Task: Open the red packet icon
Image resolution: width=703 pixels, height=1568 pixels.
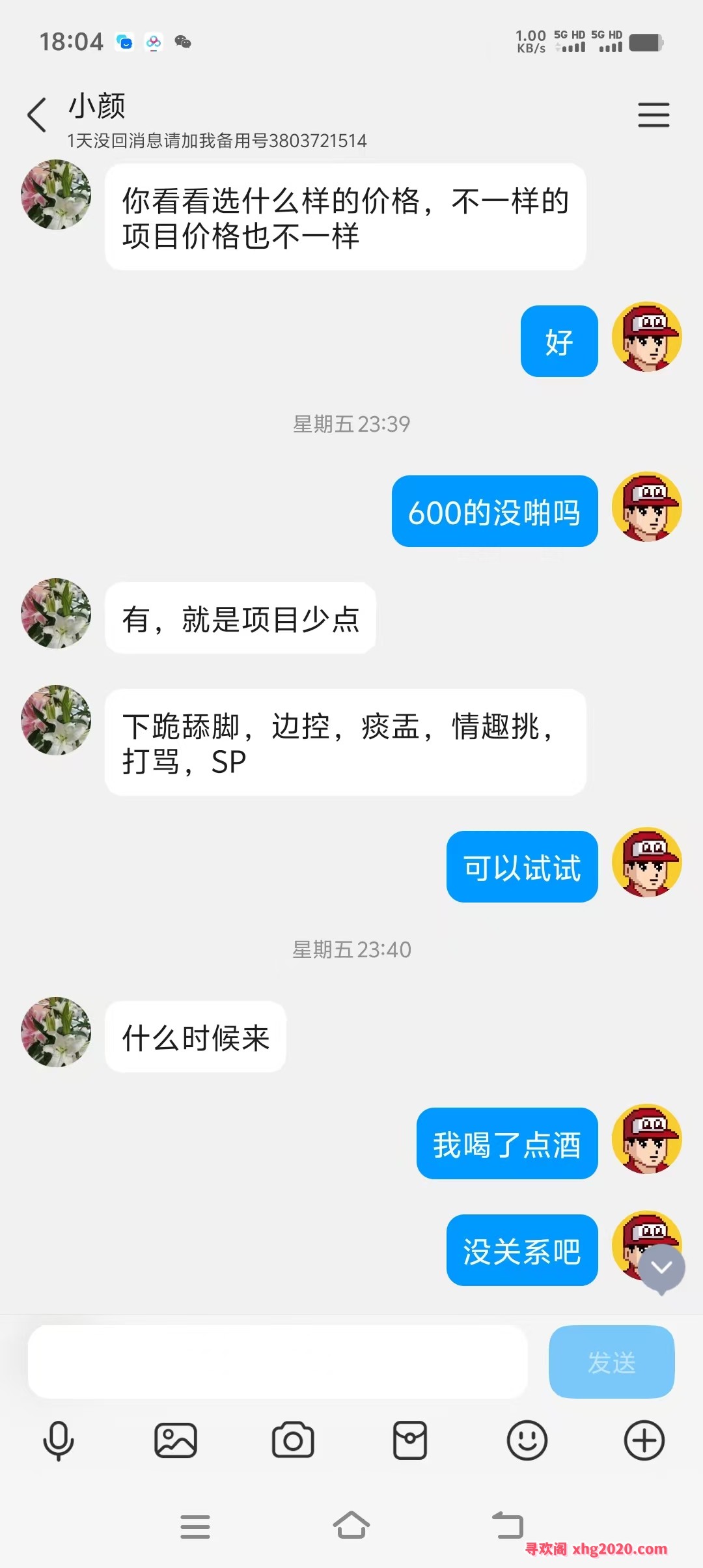Action: [x=410, y=1440]
